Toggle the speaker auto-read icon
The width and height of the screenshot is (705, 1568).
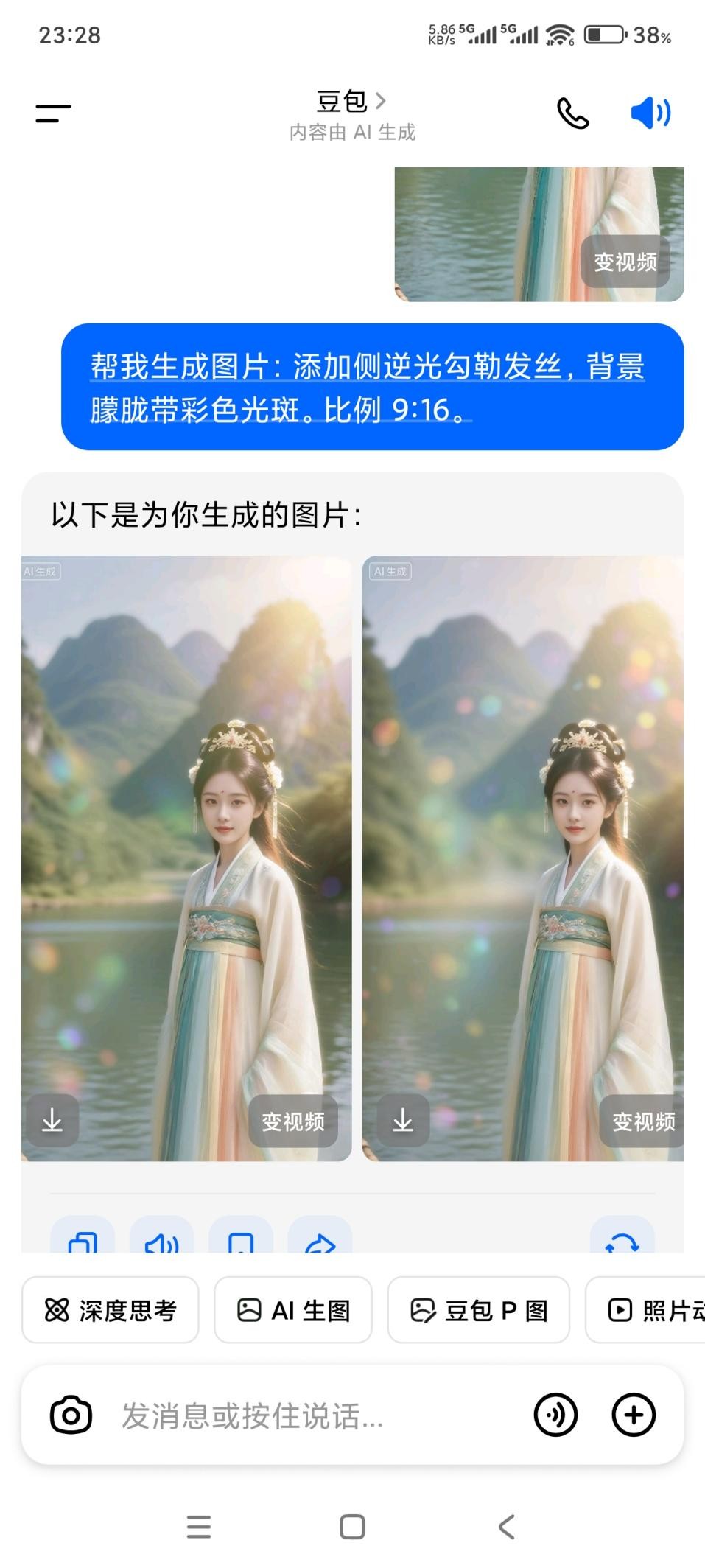[x=650, y=113]
